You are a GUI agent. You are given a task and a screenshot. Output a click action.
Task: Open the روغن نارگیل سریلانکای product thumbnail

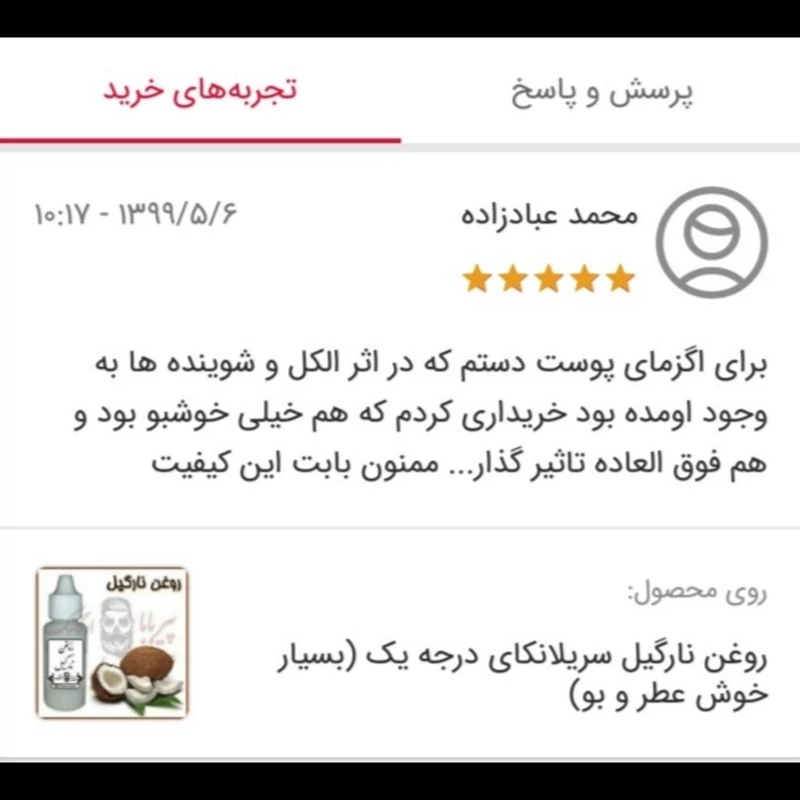[112, 642]
